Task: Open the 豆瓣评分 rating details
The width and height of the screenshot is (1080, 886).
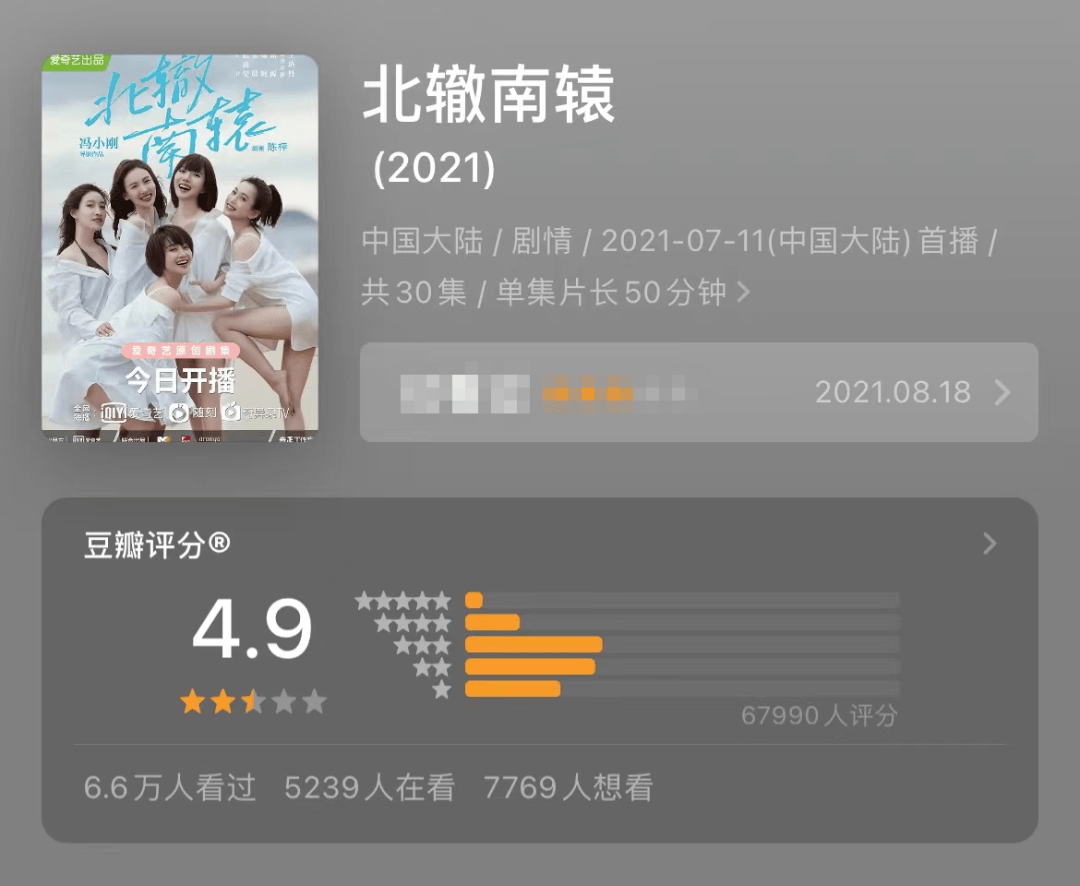Action: [x=989, y=544]
